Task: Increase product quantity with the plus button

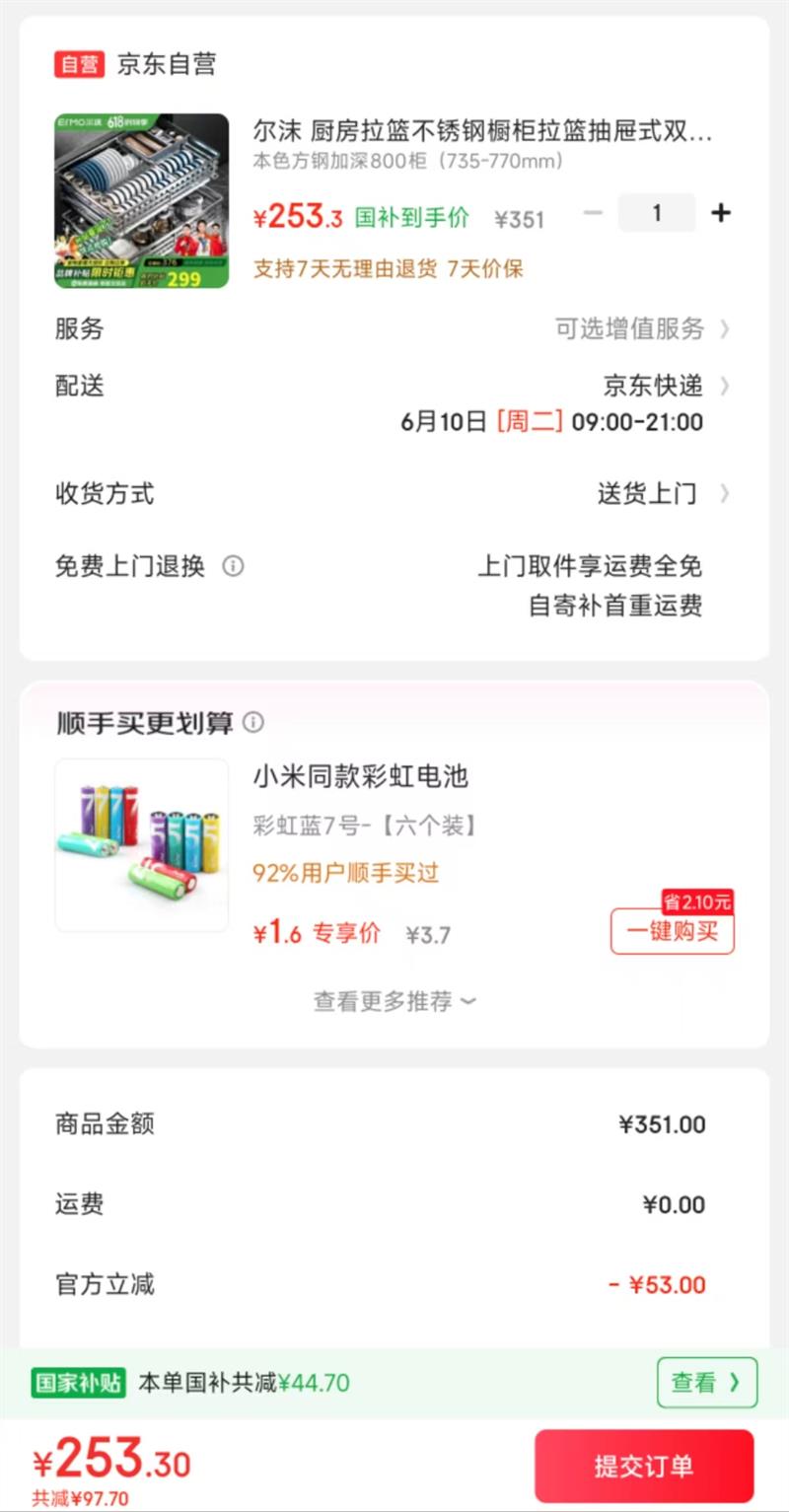Action: tap(721, 213)
